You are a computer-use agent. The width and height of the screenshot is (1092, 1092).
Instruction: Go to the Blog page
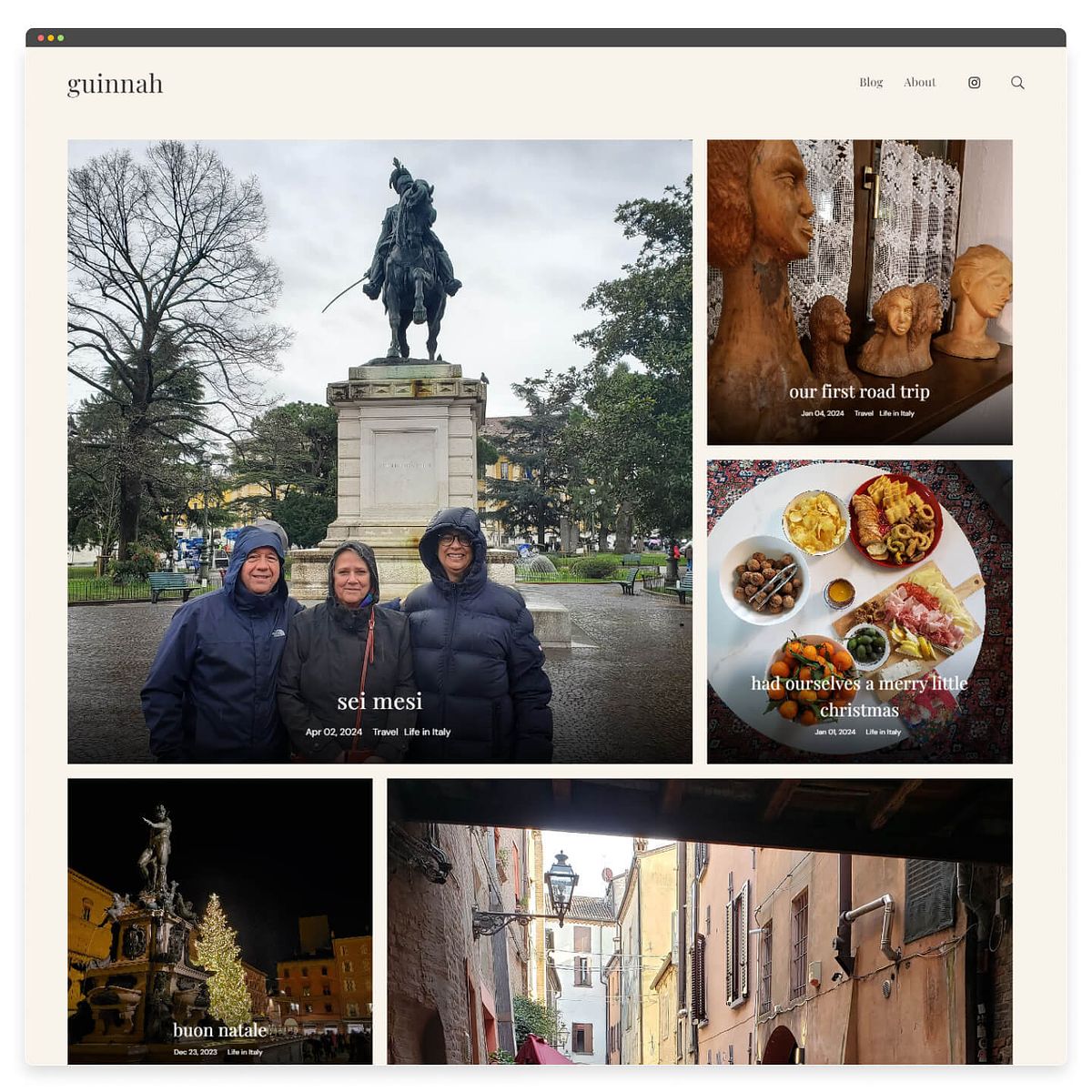click(x=871, y=82)
